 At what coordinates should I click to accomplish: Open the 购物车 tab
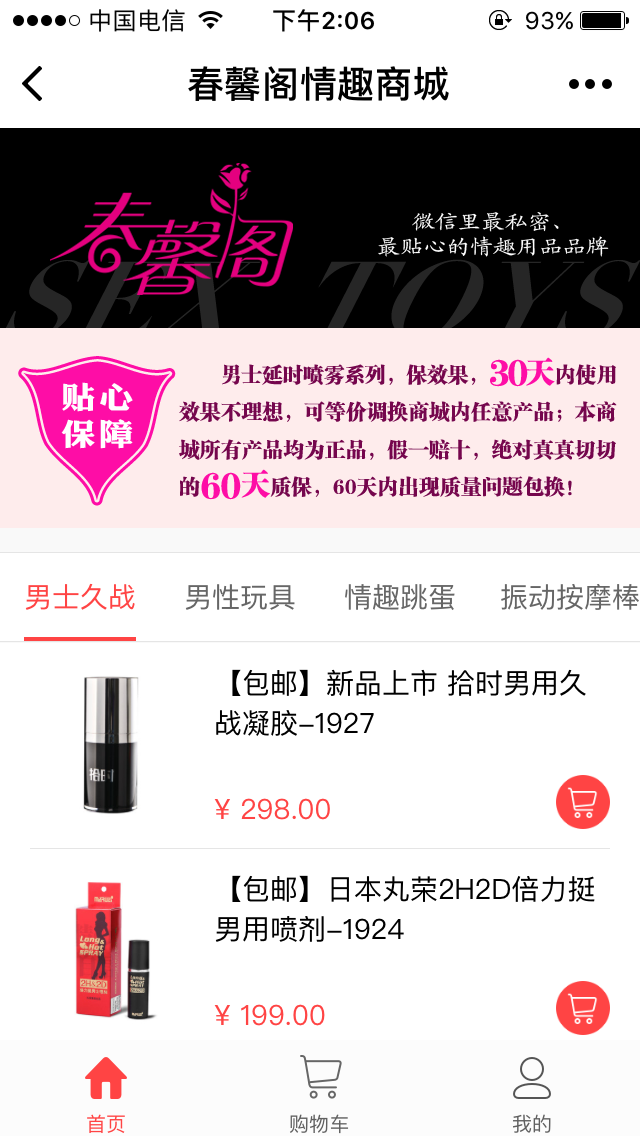320,1093
